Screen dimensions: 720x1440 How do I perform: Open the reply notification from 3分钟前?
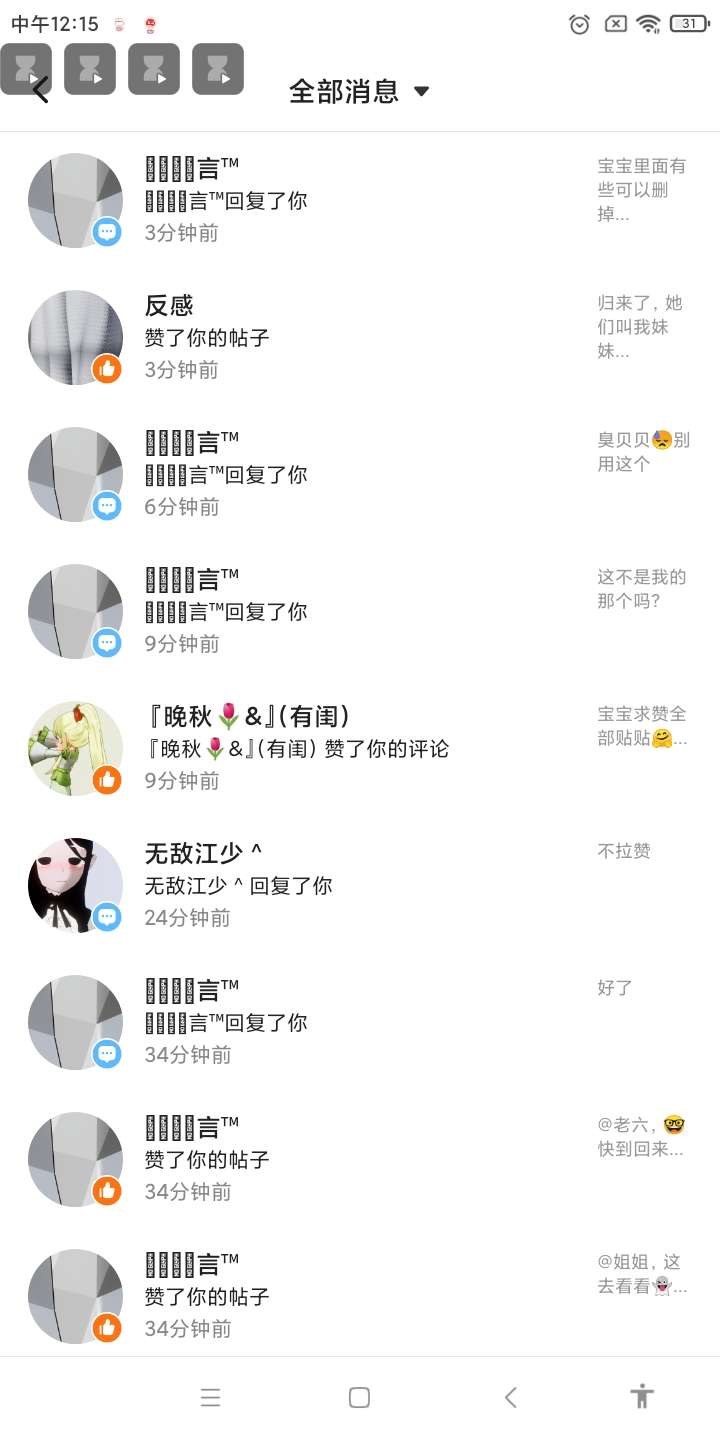pyautogui.click(x=360, y=201)
